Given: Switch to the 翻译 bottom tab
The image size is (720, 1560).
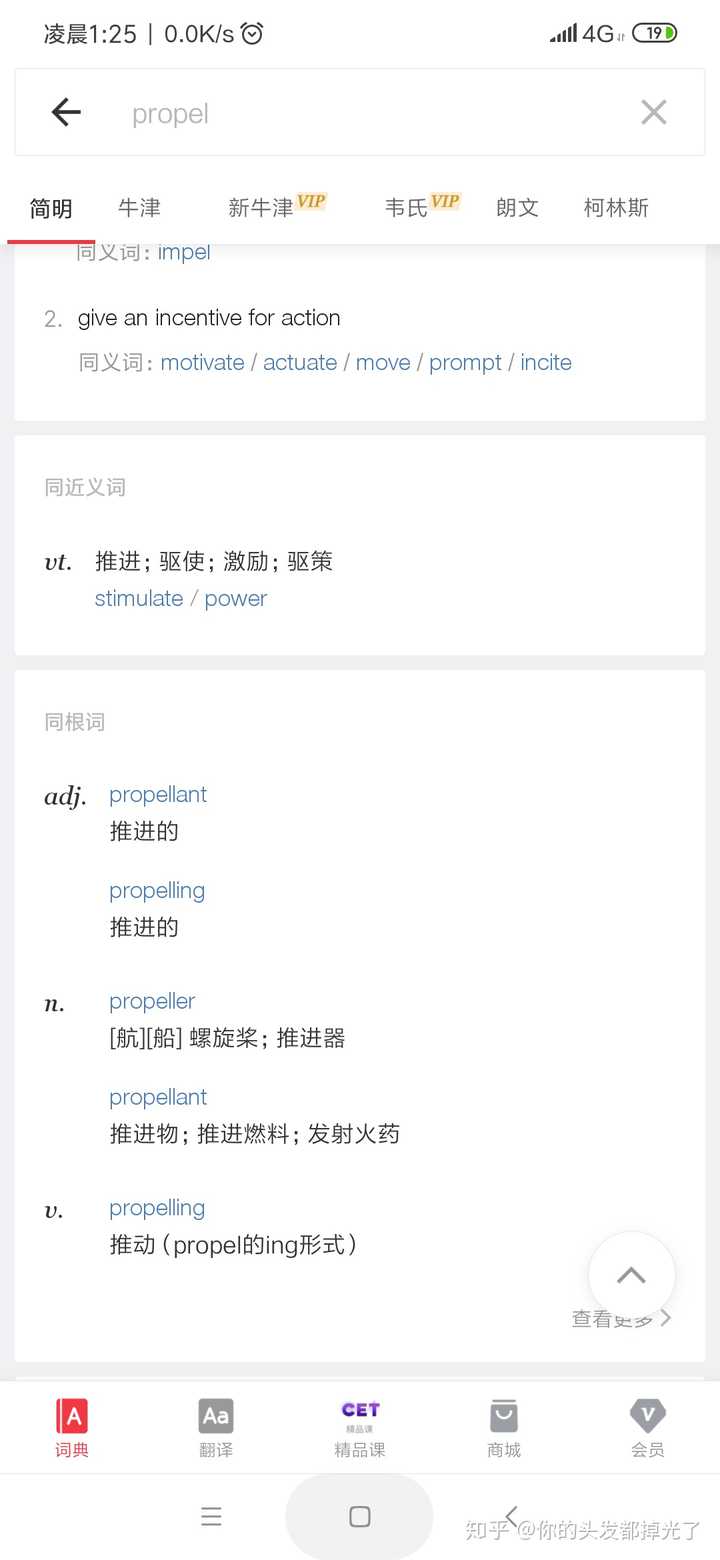Looking at the screenshot, I should coord(216,1428).
